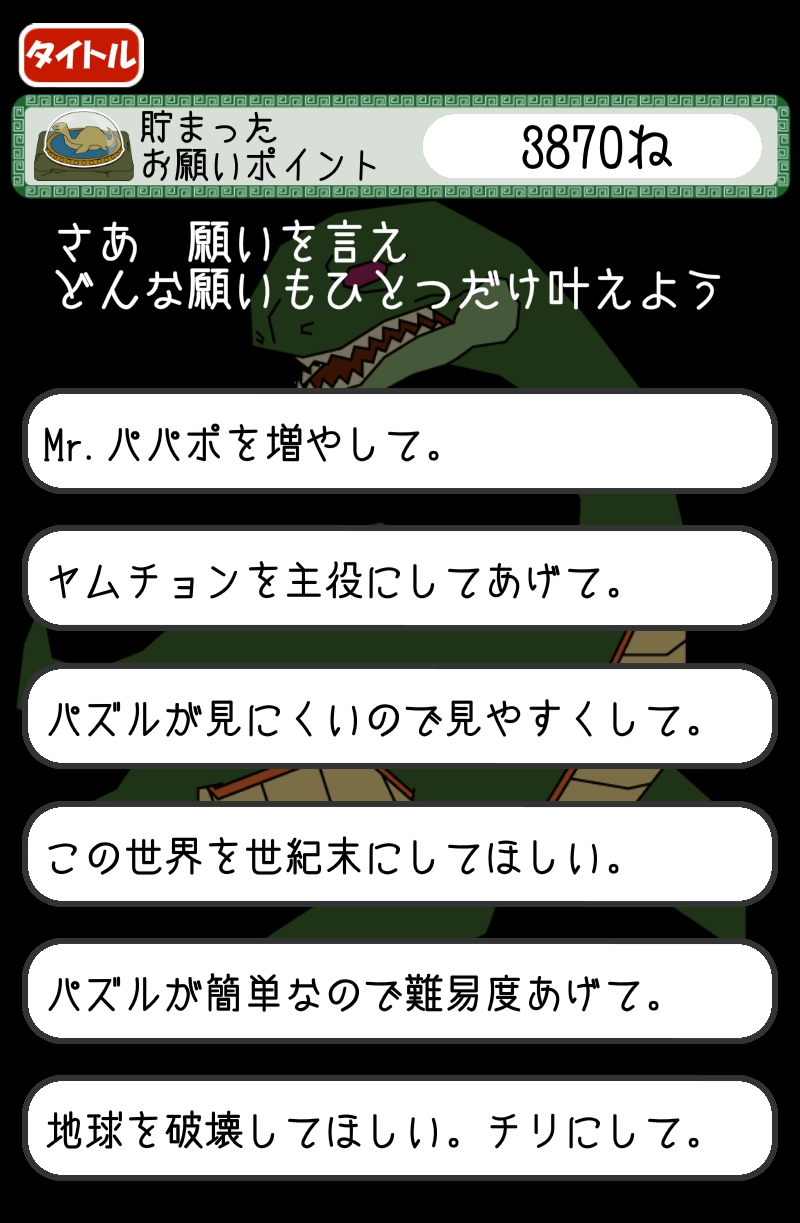
Task: Select 'この世界を世紀末にしてほしい' option
Action: pyautogui.click(x=399, y=853)
